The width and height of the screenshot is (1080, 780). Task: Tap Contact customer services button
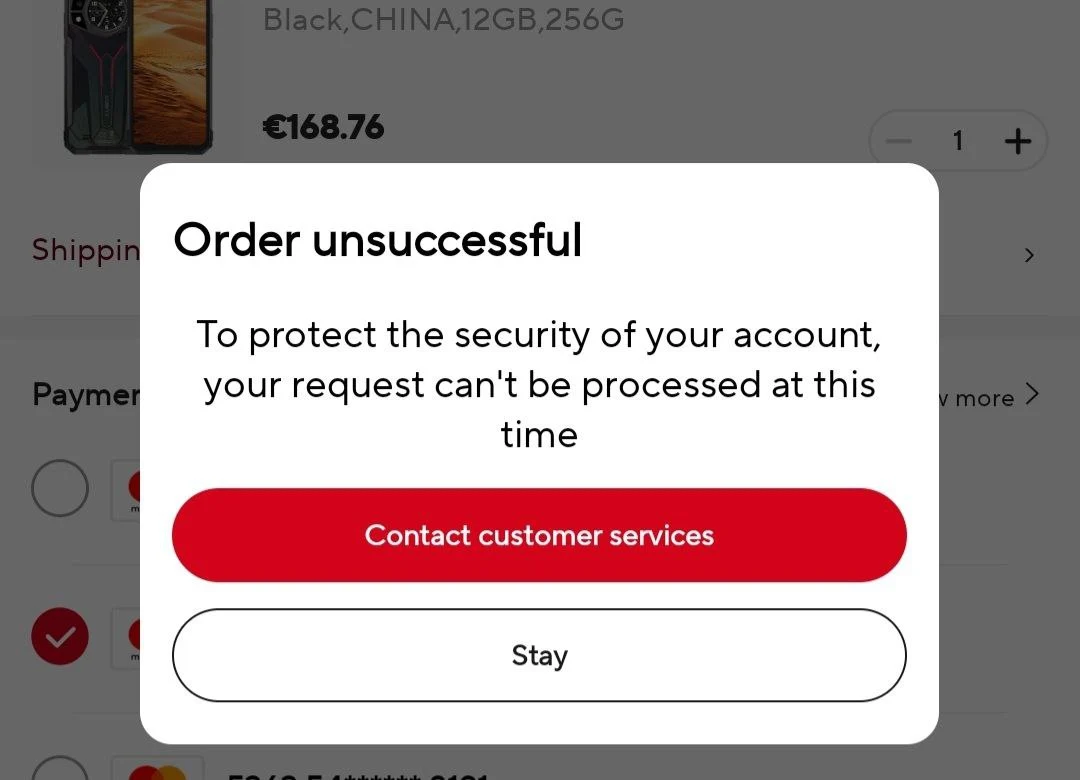tap(539, 535)
